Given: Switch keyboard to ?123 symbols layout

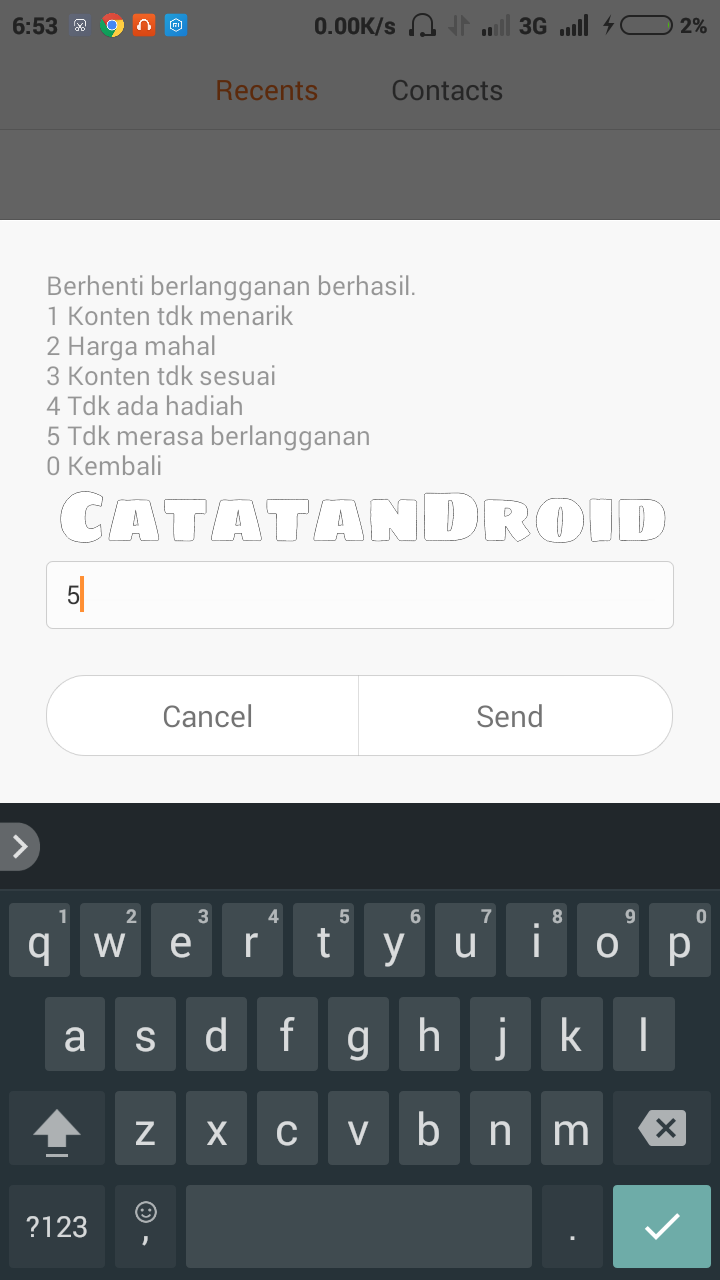Looking at the screenshot, I should (x=57, y=1227).
